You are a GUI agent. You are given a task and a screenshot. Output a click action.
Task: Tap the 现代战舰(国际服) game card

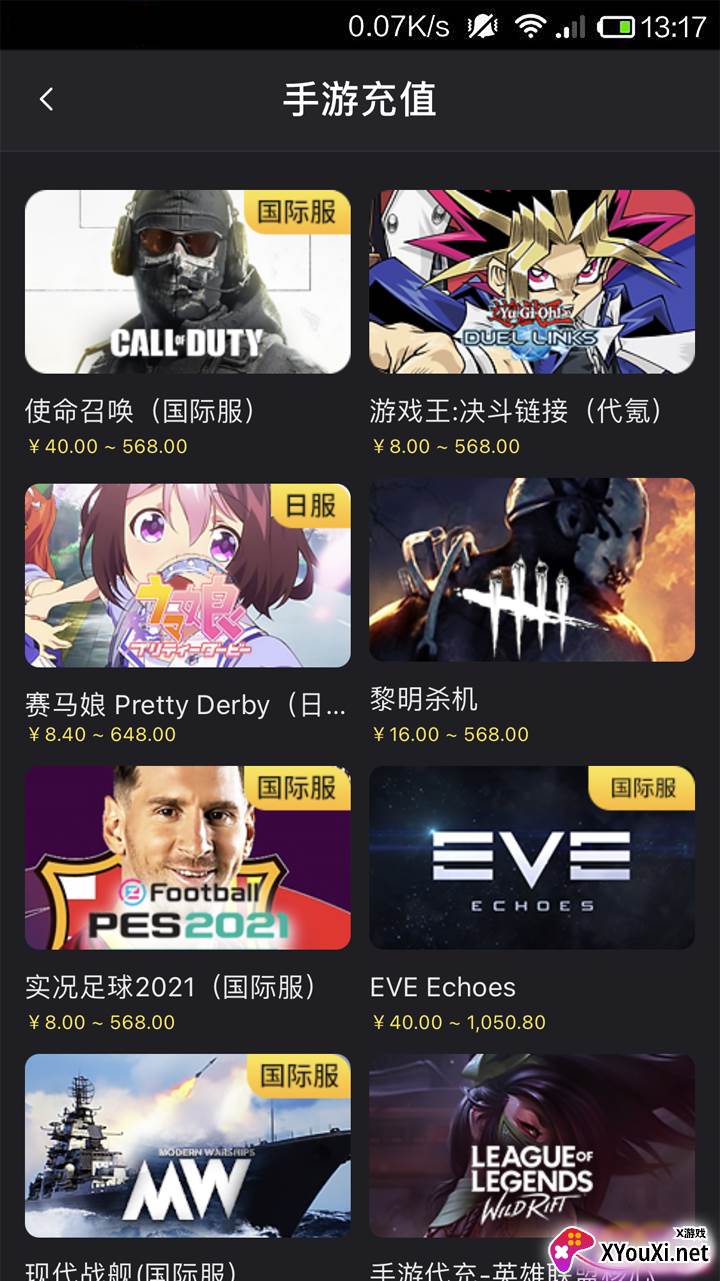(x=187, y=1145)
